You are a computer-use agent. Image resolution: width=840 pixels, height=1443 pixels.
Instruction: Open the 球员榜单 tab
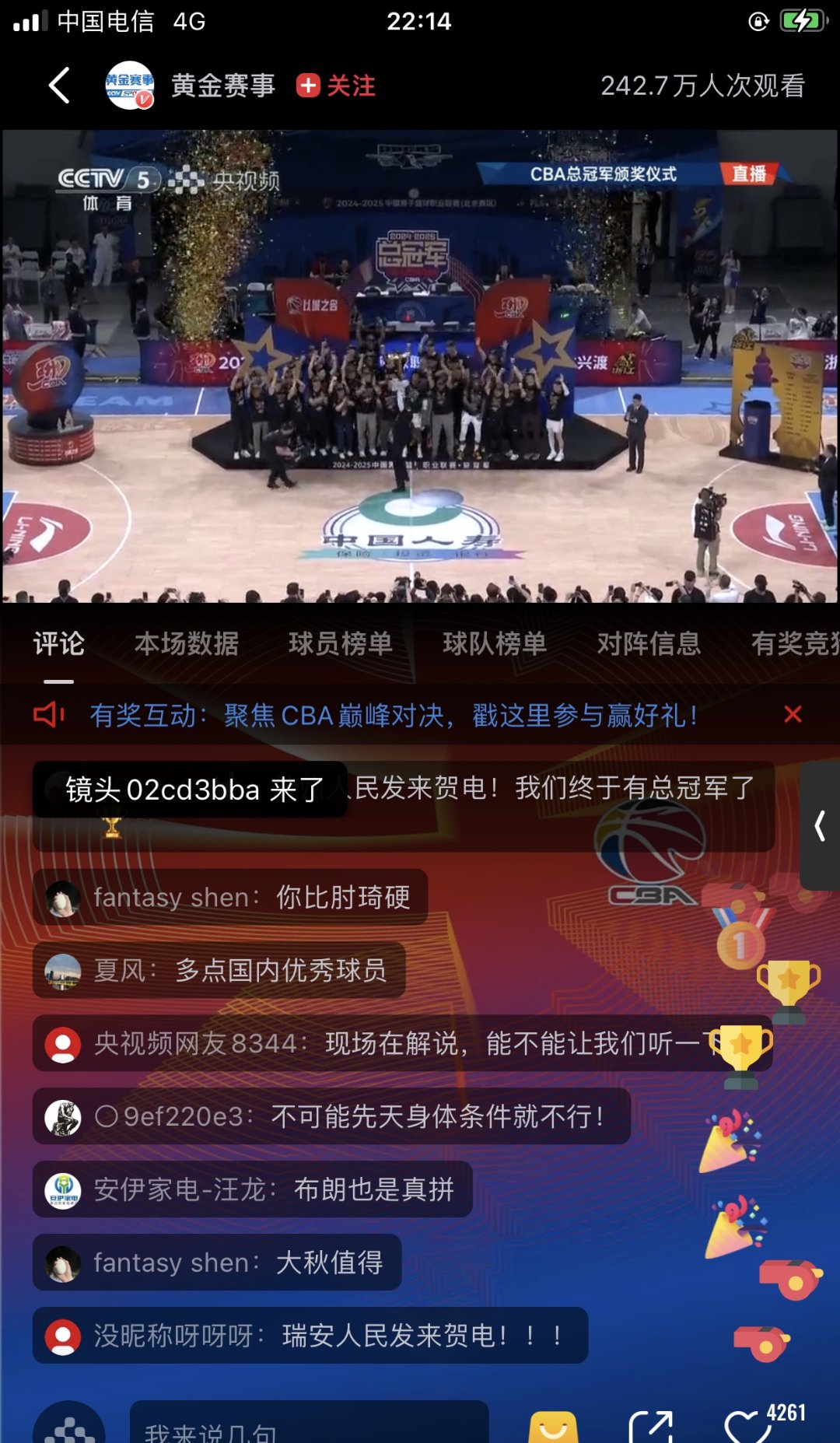pyautogui.click(x=340, y=644)
